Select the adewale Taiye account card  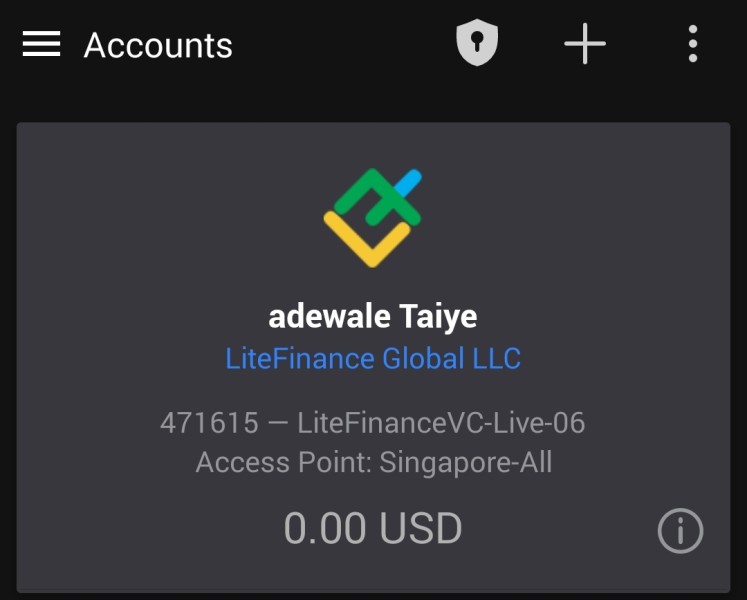coord(374,357)
